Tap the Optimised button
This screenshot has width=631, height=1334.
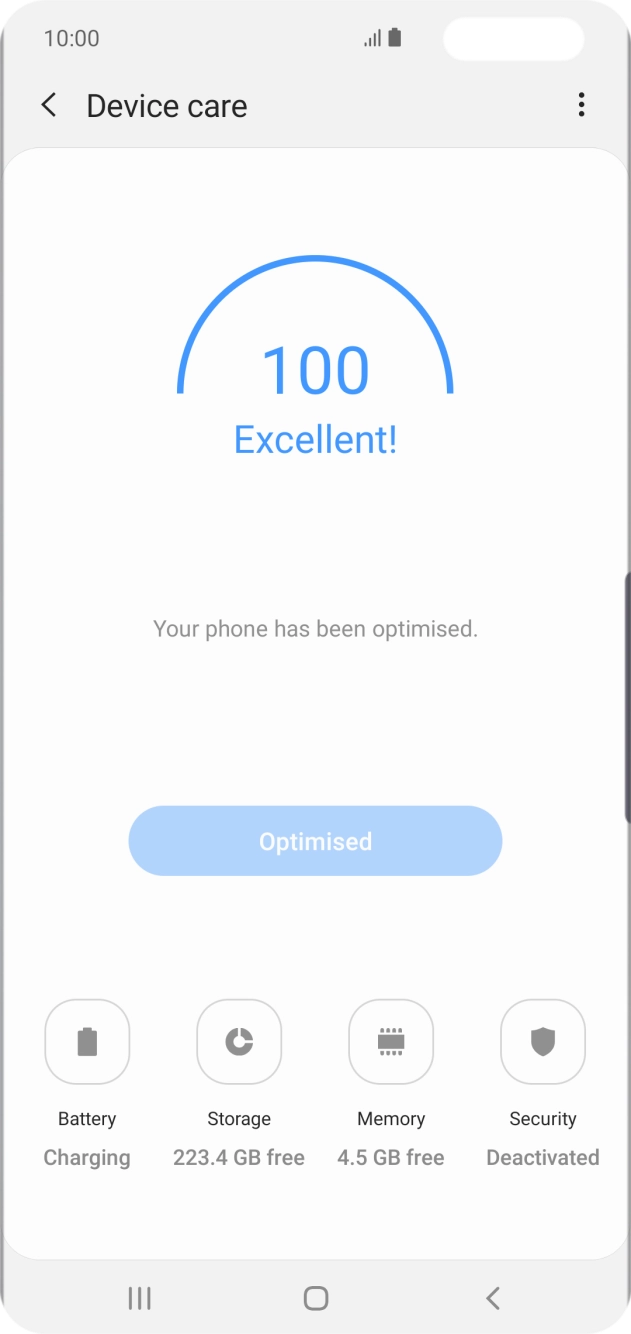pyautogui.click(x=315, y=841)
